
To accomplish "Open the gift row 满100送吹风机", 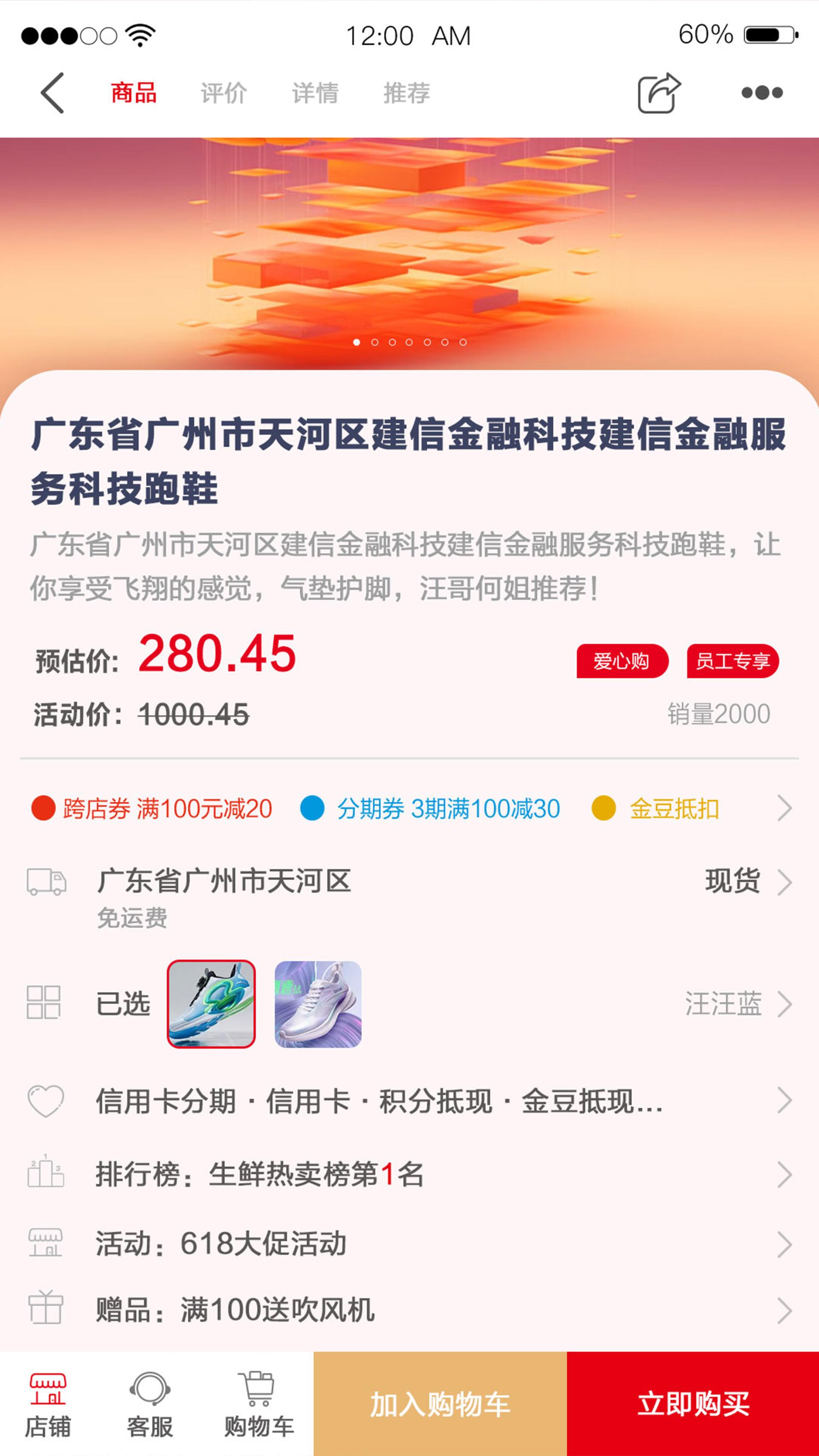I will tap(409, 1310).
